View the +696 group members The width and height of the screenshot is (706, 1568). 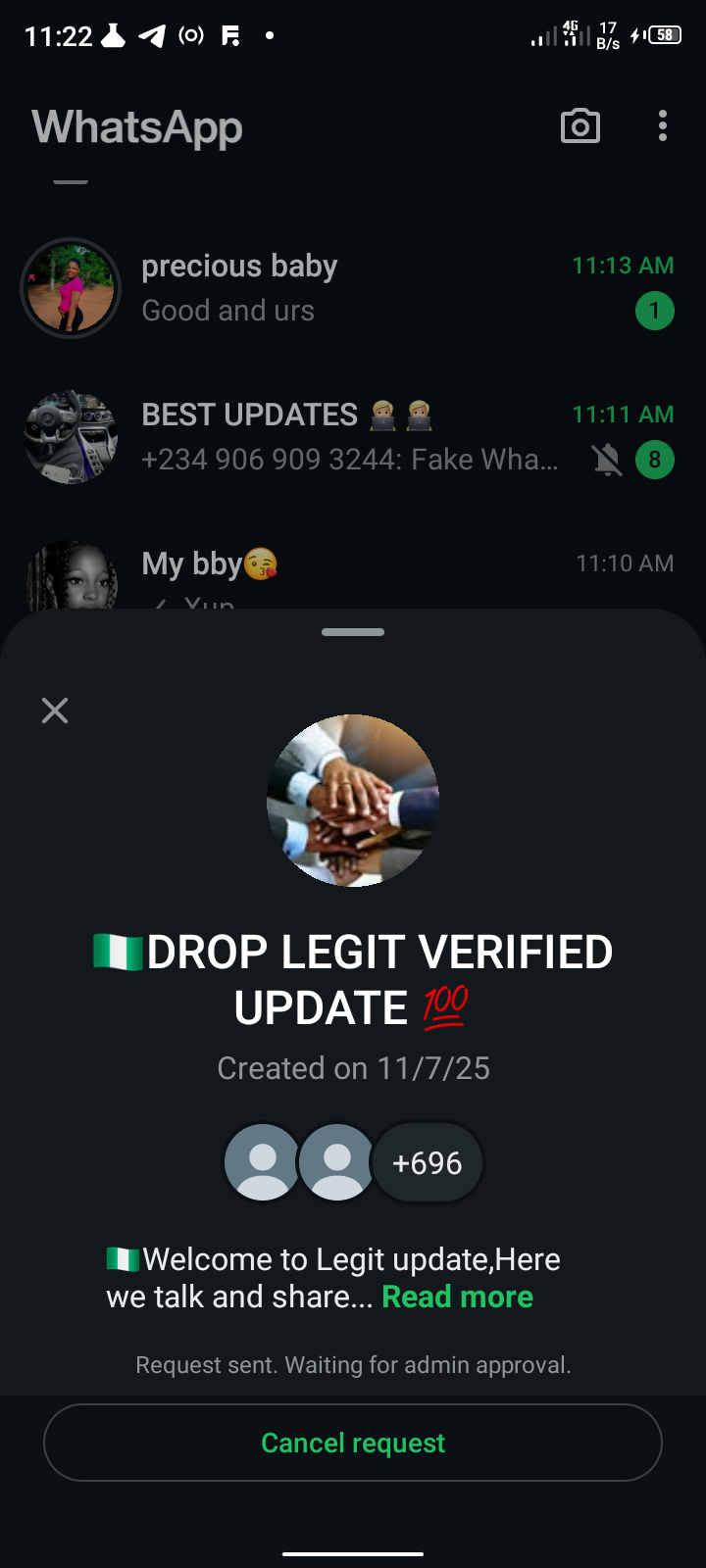tap(428, 1162)
